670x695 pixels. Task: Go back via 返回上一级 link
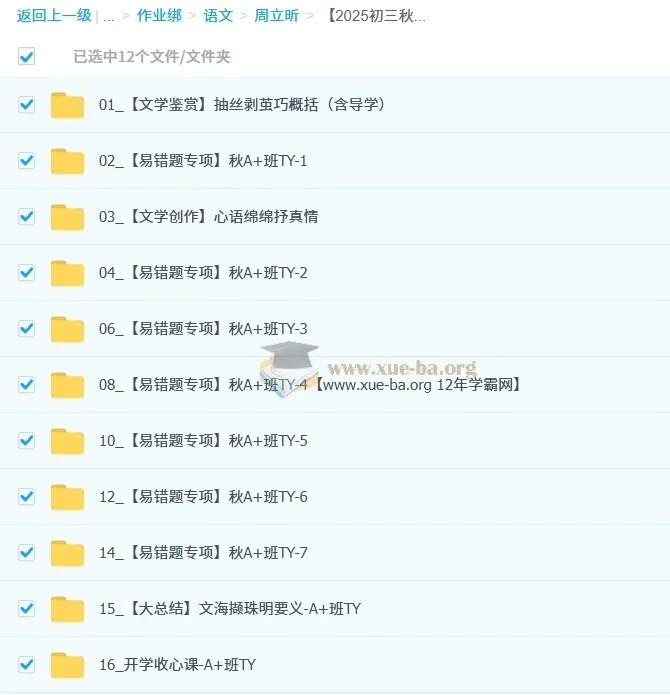(53, 16)
